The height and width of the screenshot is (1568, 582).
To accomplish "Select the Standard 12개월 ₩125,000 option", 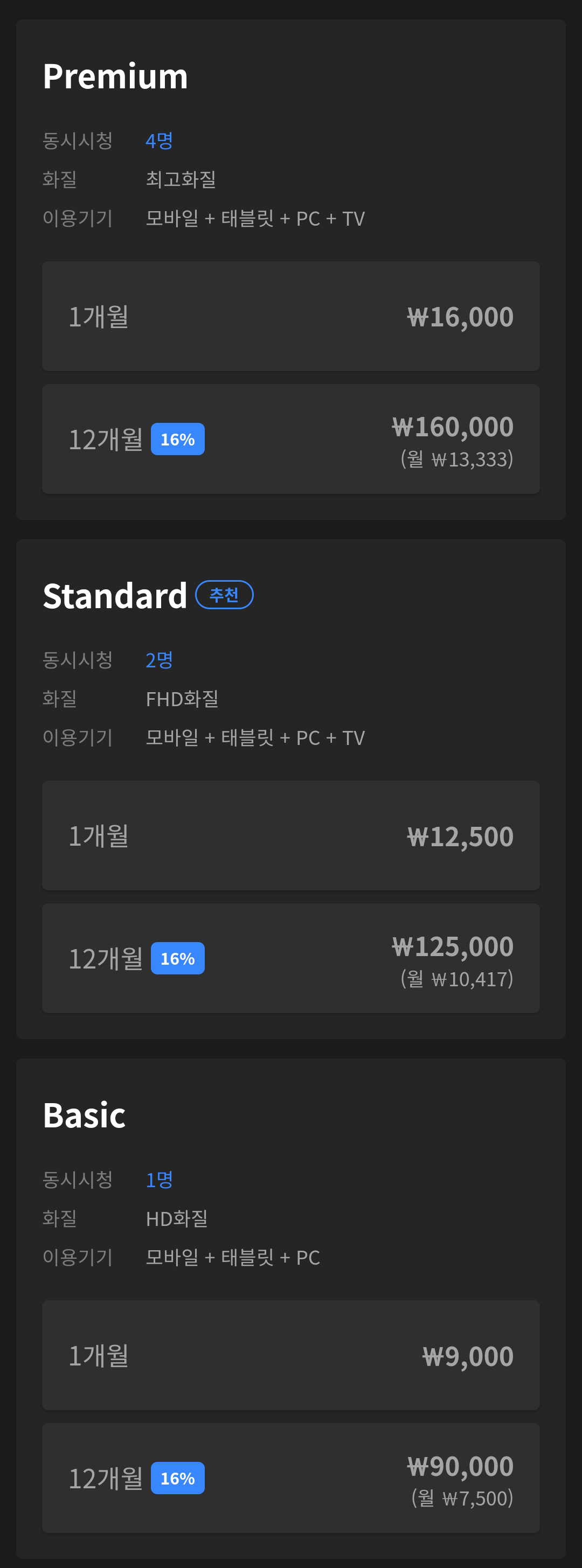I will (x=290, y=958).
